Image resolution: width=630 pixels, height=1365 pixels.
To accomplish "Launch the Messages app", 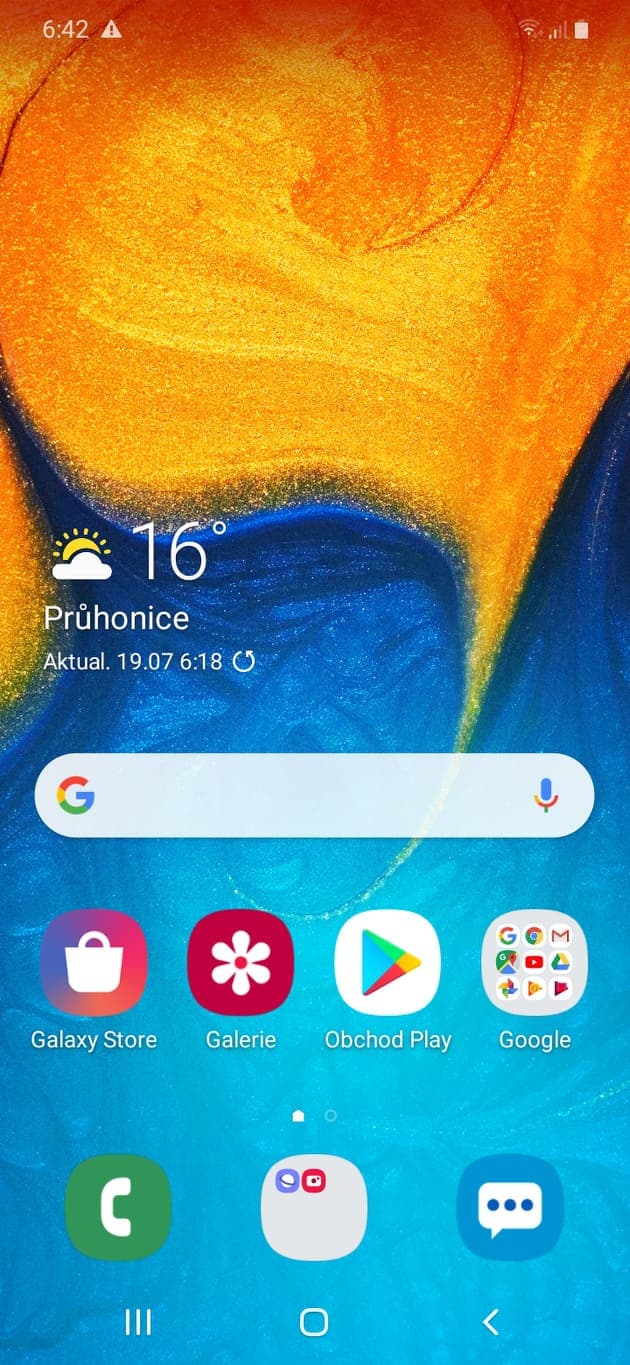I will coord(510,1207).
